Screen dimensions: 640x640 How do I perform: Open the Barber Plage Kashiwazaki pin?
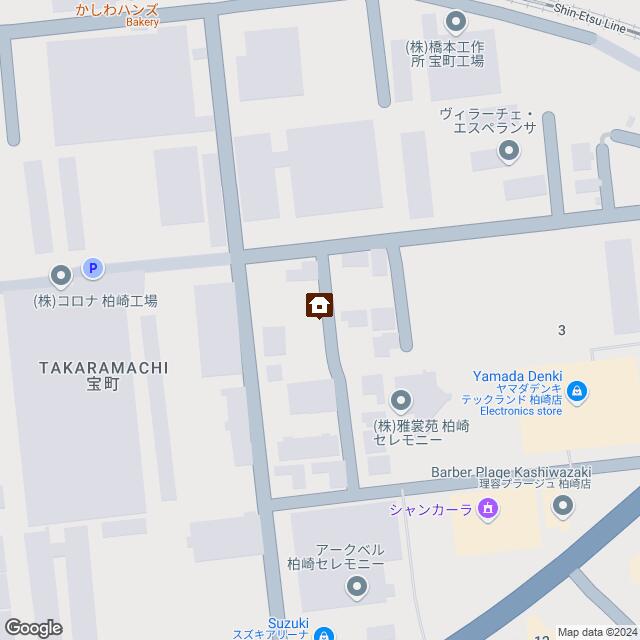[563, 506]
